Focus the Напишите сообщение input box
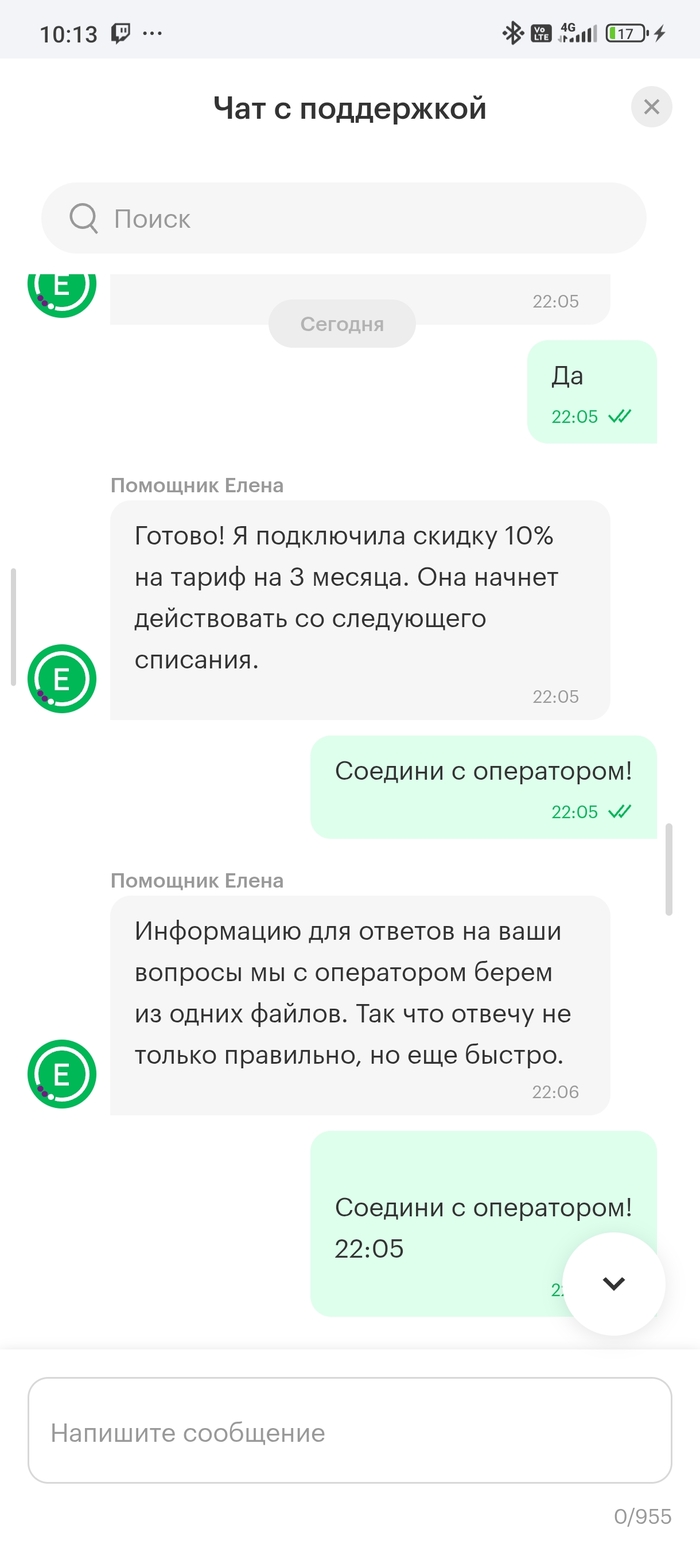This screenshot has width=700, height=1556. coord(349,1431)
